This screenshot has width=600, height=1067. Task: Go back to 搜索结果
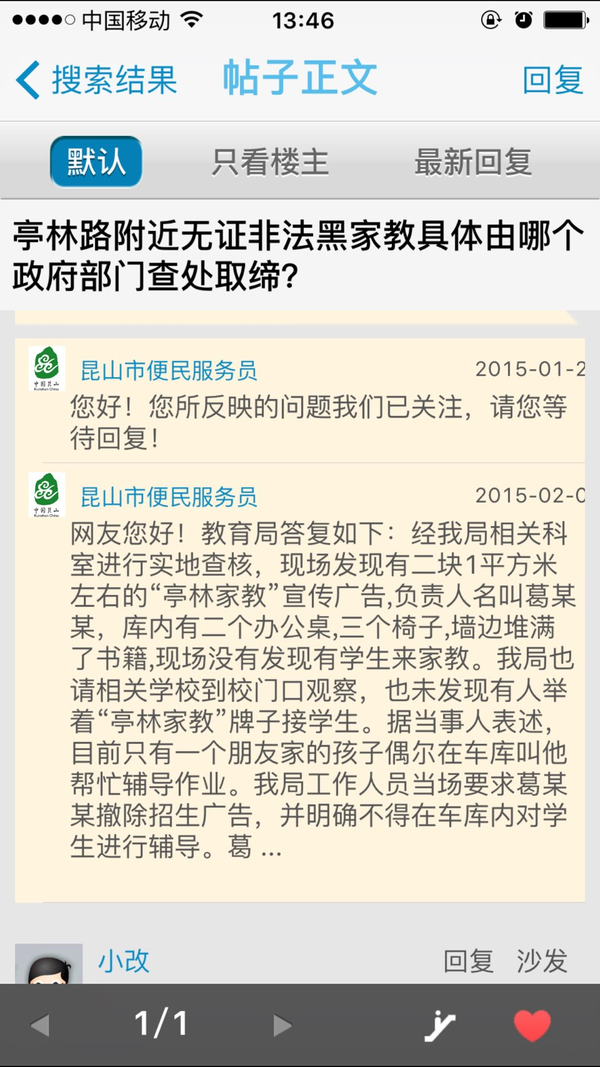(97, 80)
